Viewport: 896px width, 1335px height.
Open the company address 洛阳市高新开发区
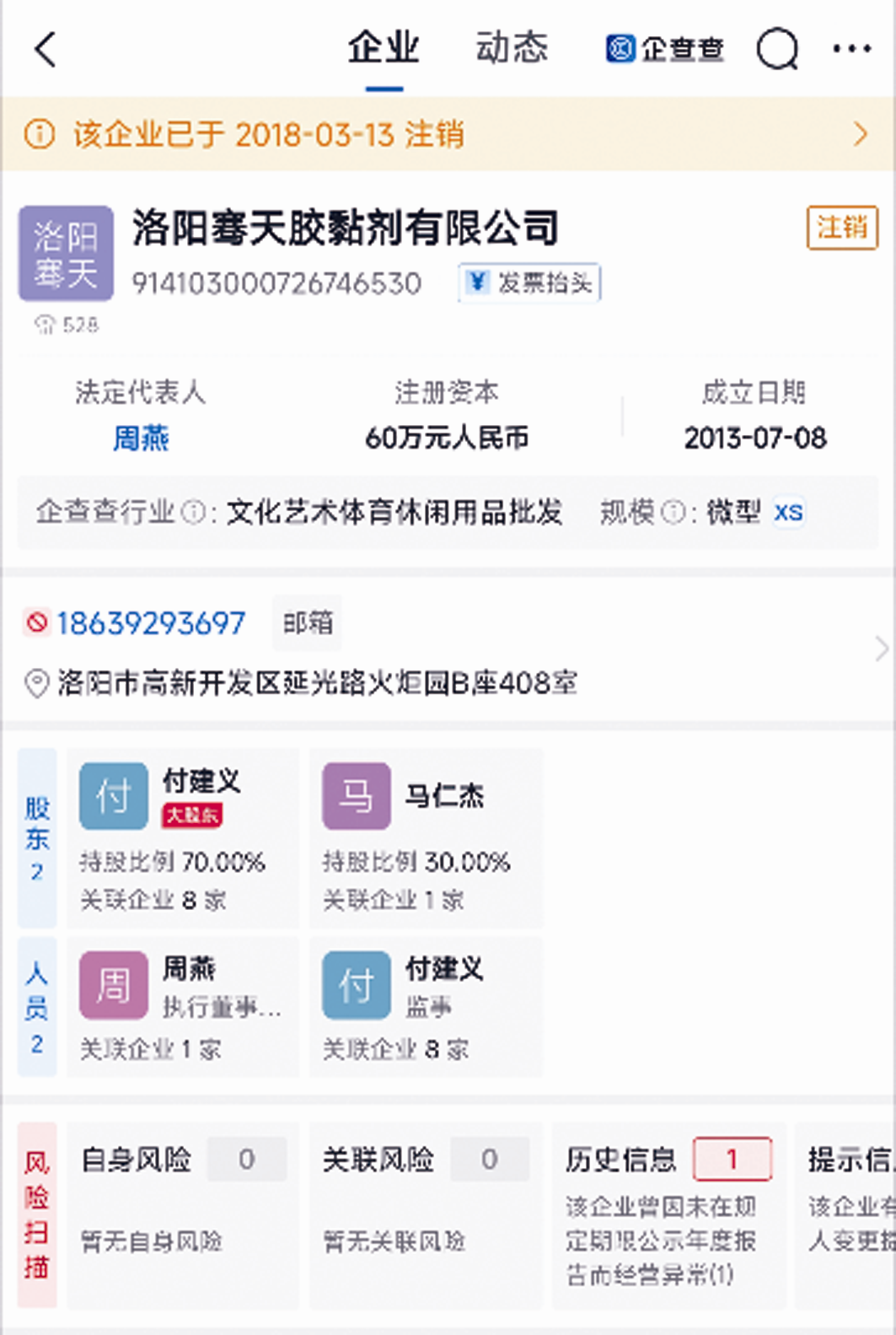pyautogui.click(x=316, y=682)
